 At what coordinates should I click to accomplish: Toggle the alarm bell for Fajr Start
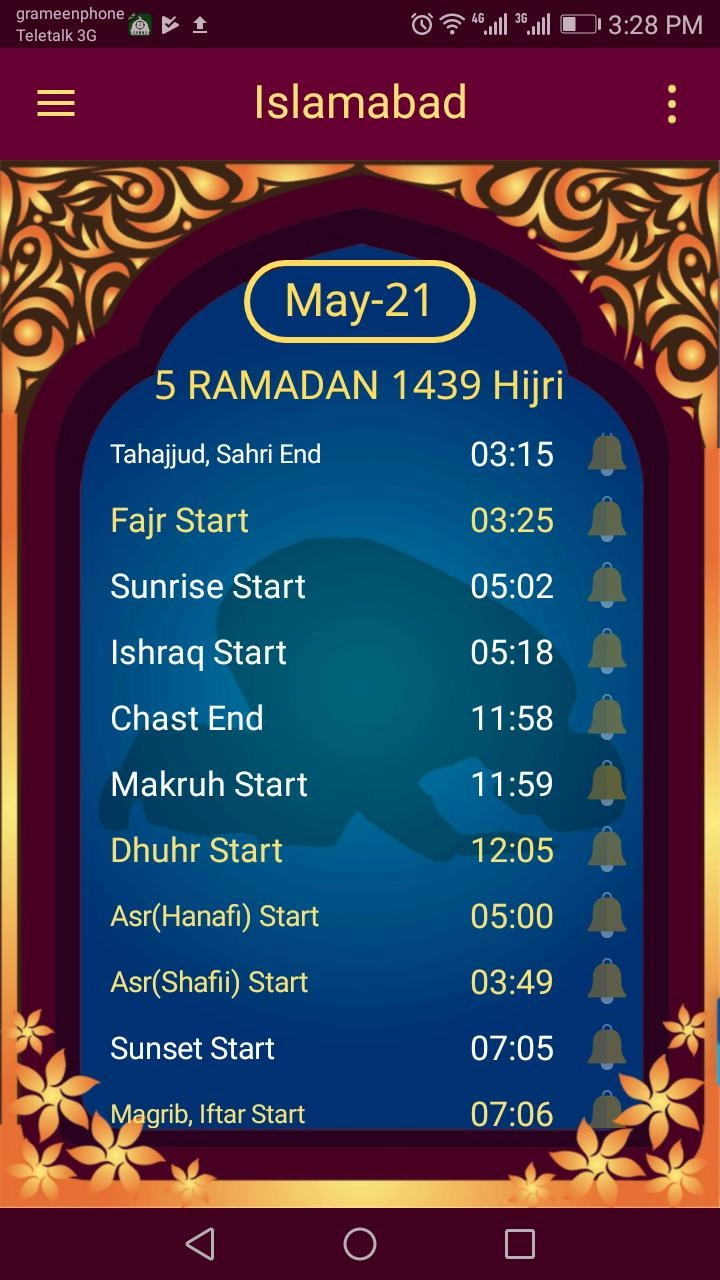pyautogui.click(x=606, y=520)
